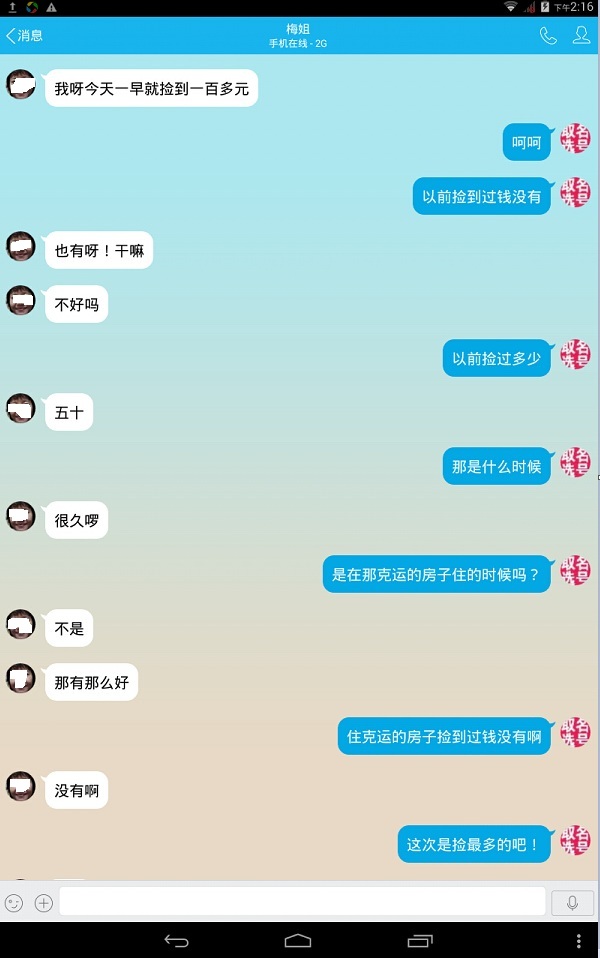Open the plus attachments menu
This screenshot has height=958, width=600.
click(43, 902)
